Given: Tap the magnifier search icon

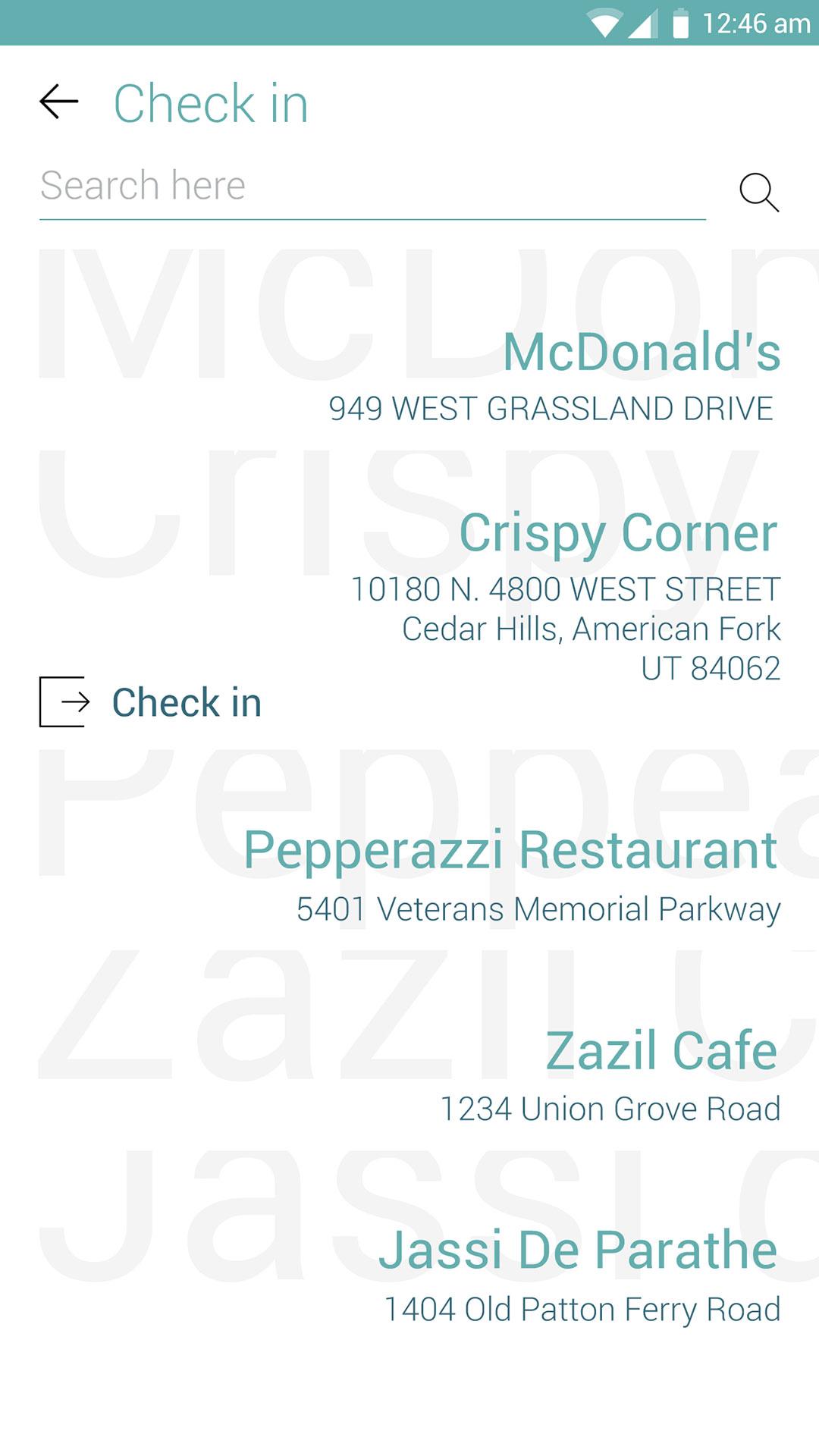Looking at the screenshot, I should point(758,192).
